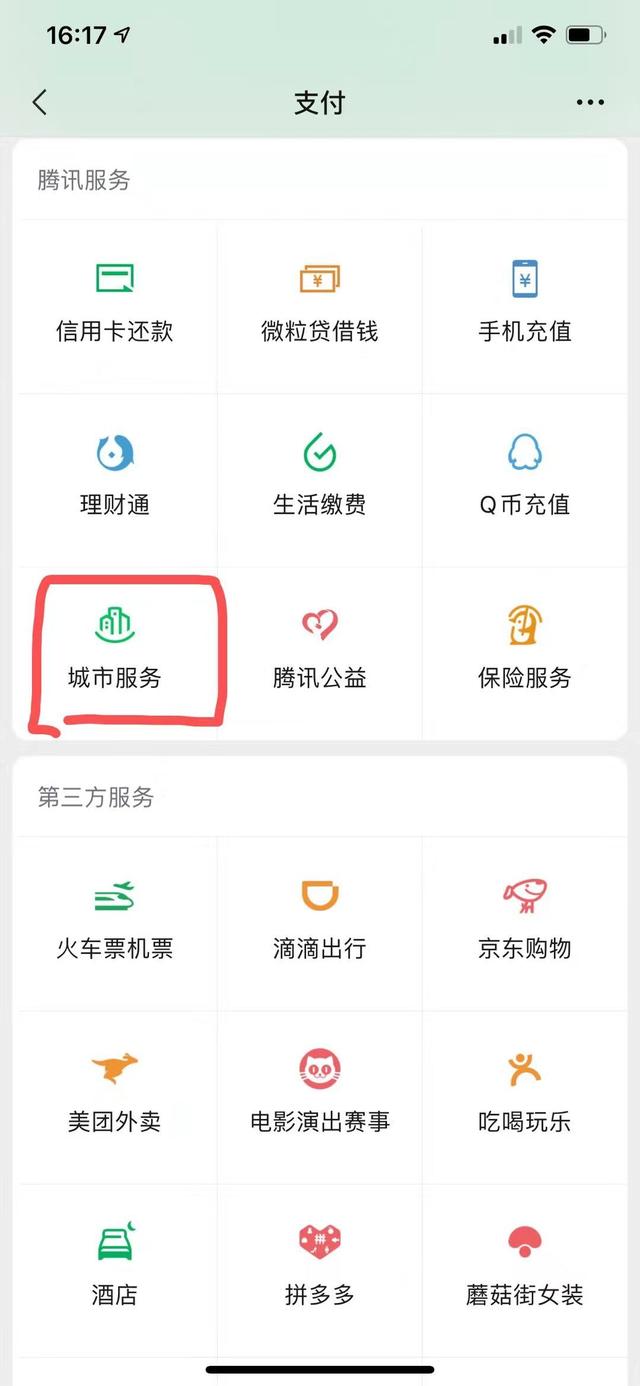
Task: Order food with 美团外卖
Action: [x=115, y=1097]
